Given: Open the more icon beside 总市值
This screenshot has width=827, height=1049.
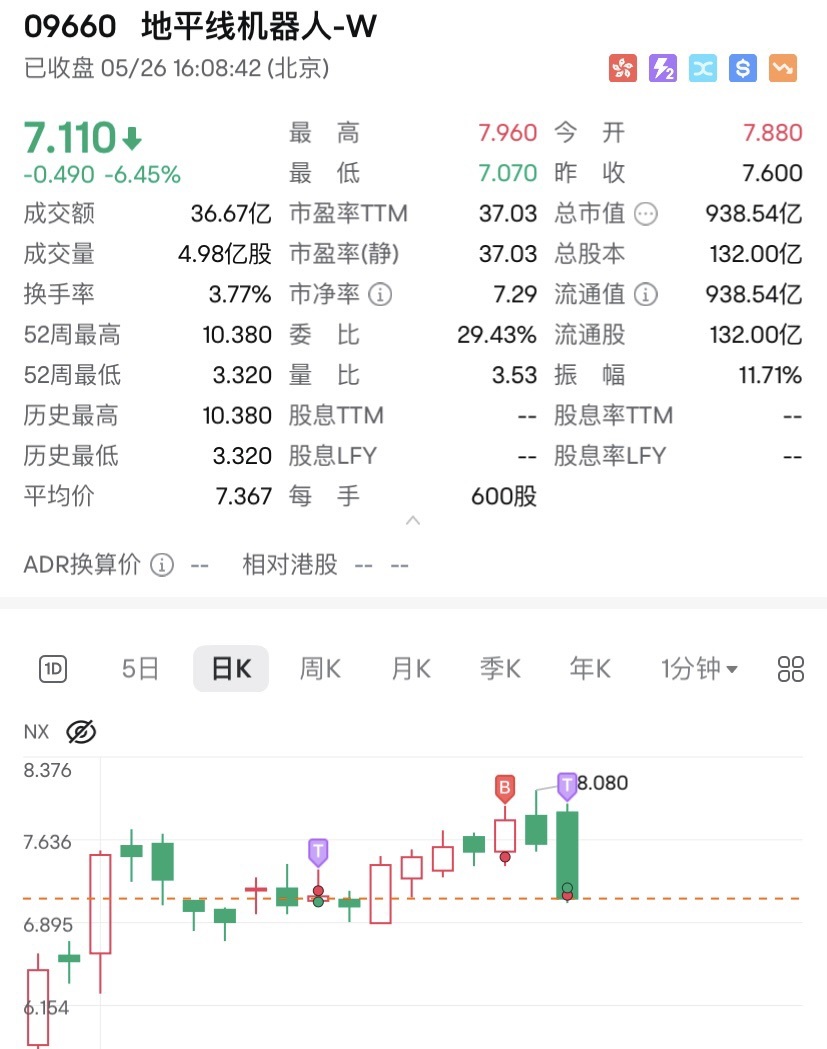Looking at the screenshot, I should pos(647,214).
